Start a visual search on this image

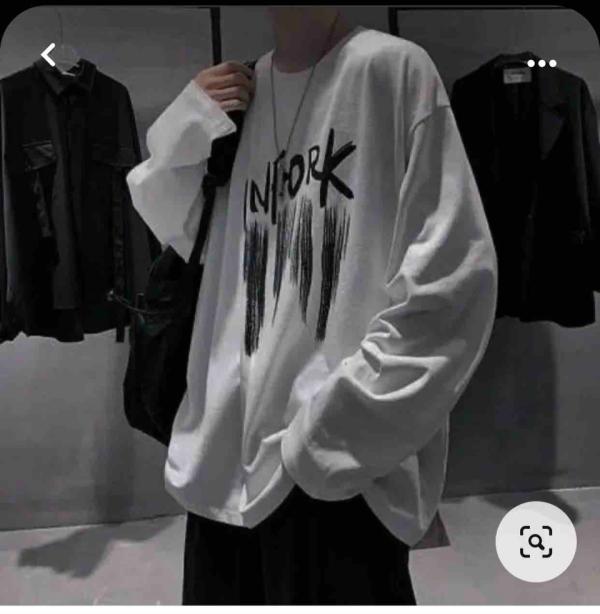pos(536,542)
